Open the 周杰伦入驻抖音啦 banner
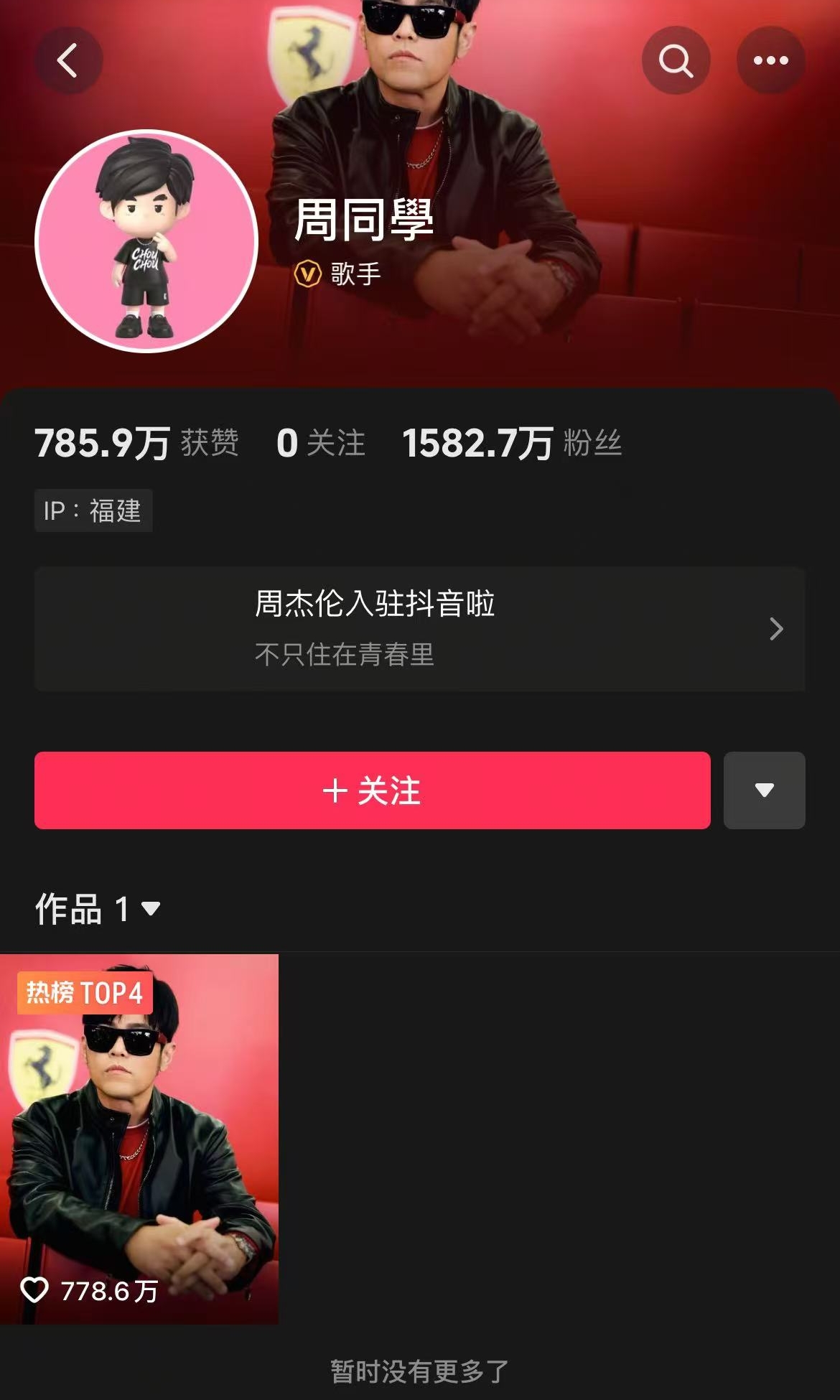840x1400 pixels. coord(419,629)
